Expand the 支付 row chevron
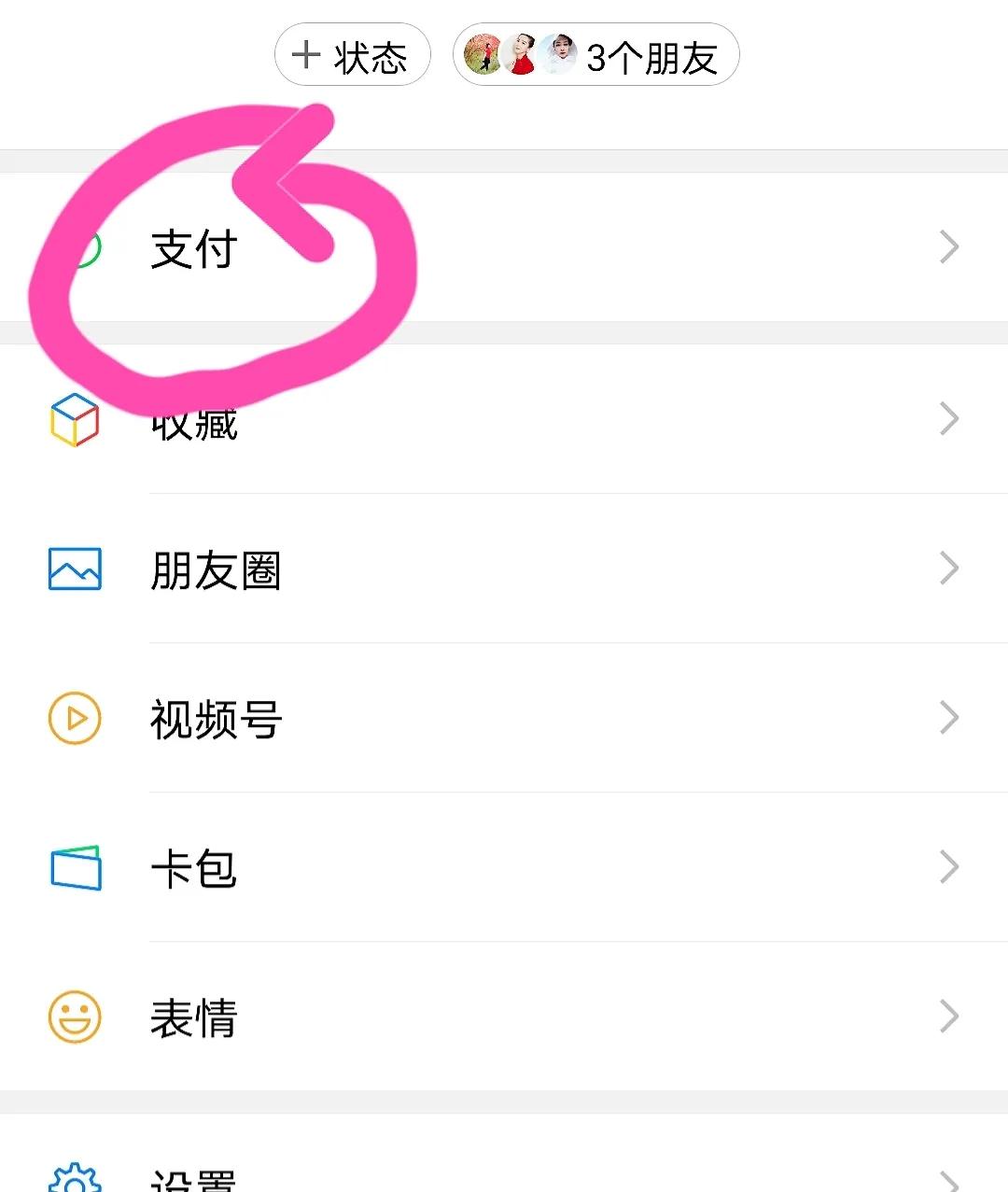Viewport: 1008px width, 1192px height. coord(949,245)
